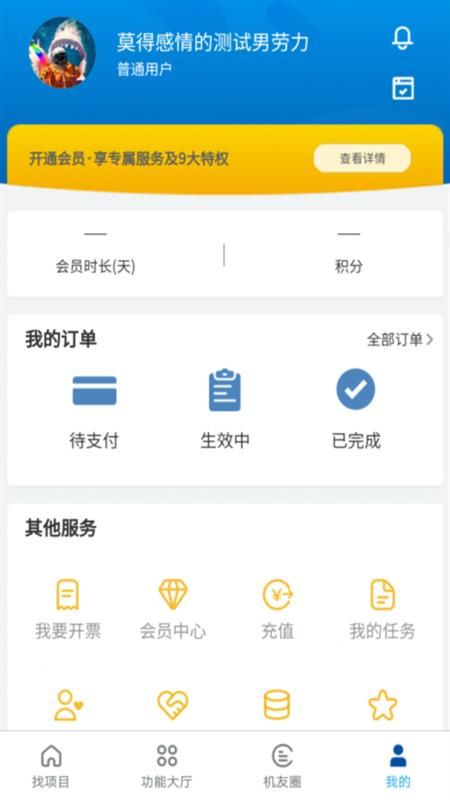Tap the star favorites icon
The width and height of the screenshot is (450, 800).
coord(382,705)
